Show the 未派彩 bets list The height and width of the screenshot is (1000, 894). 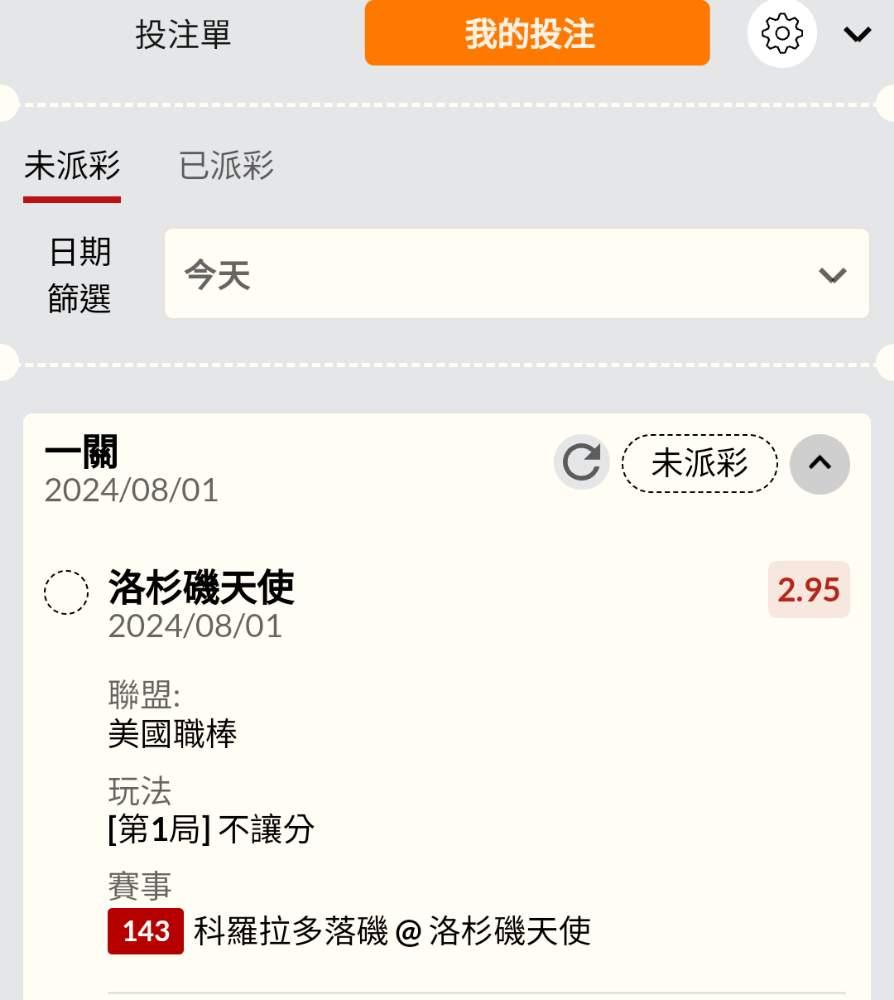click(x=72, y=167)
